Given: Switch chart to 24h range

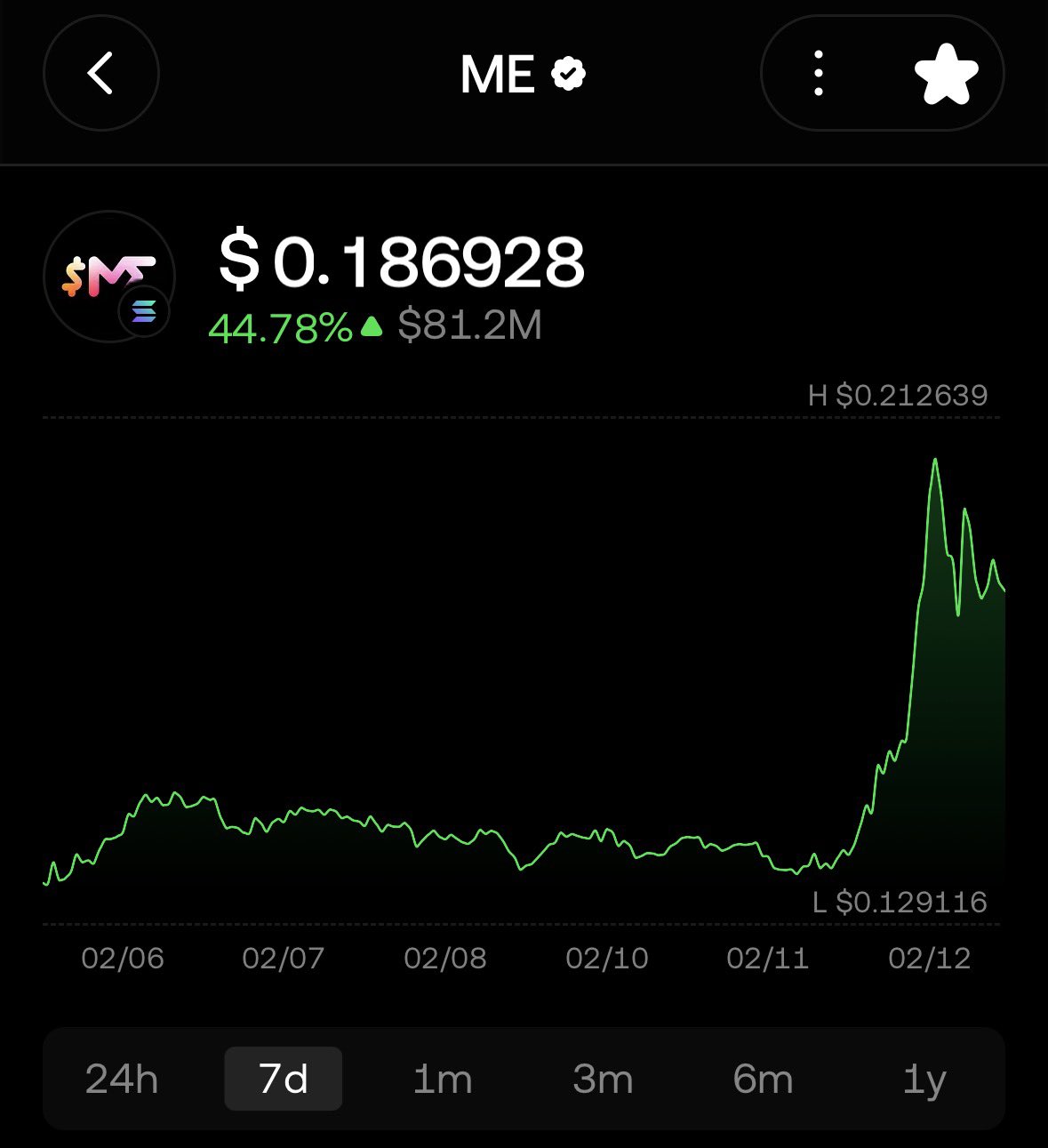Looking at the screenshot, I should (x=122, y=1079).
